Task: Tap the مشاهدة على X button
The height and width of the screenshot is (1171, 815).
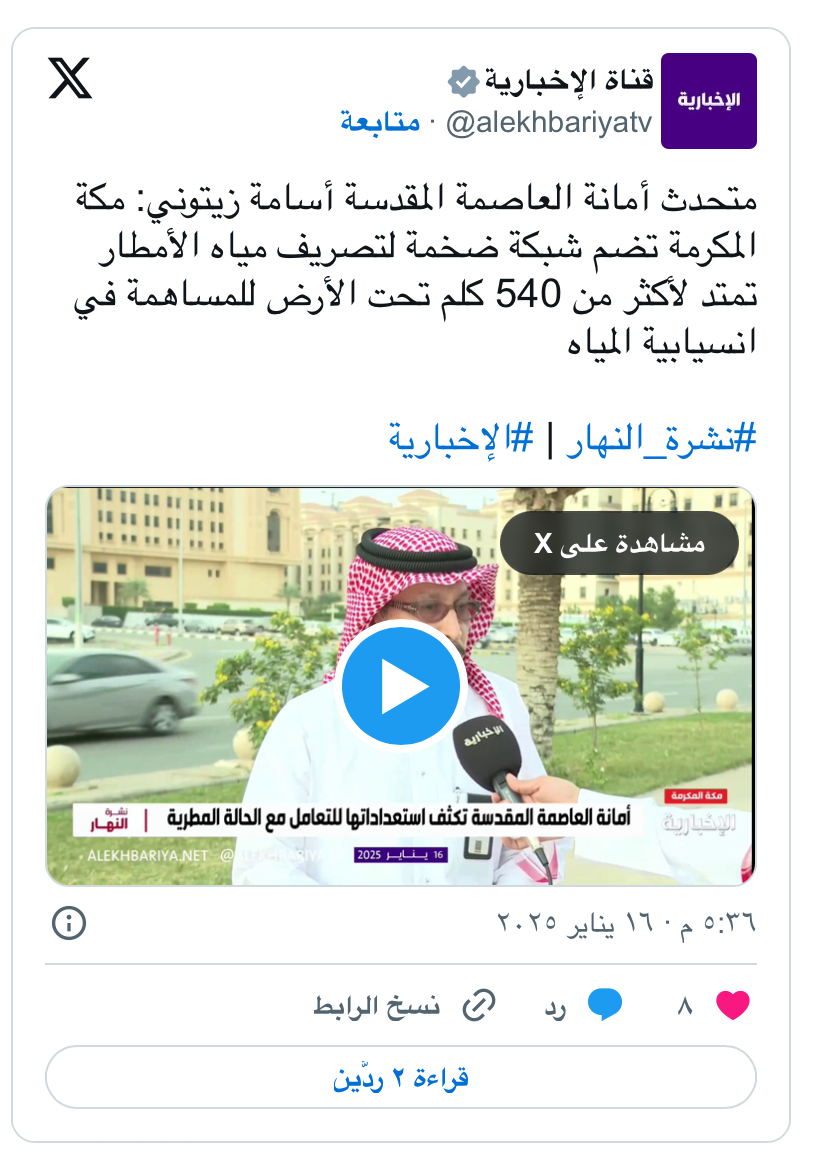Action: (619, 544)
